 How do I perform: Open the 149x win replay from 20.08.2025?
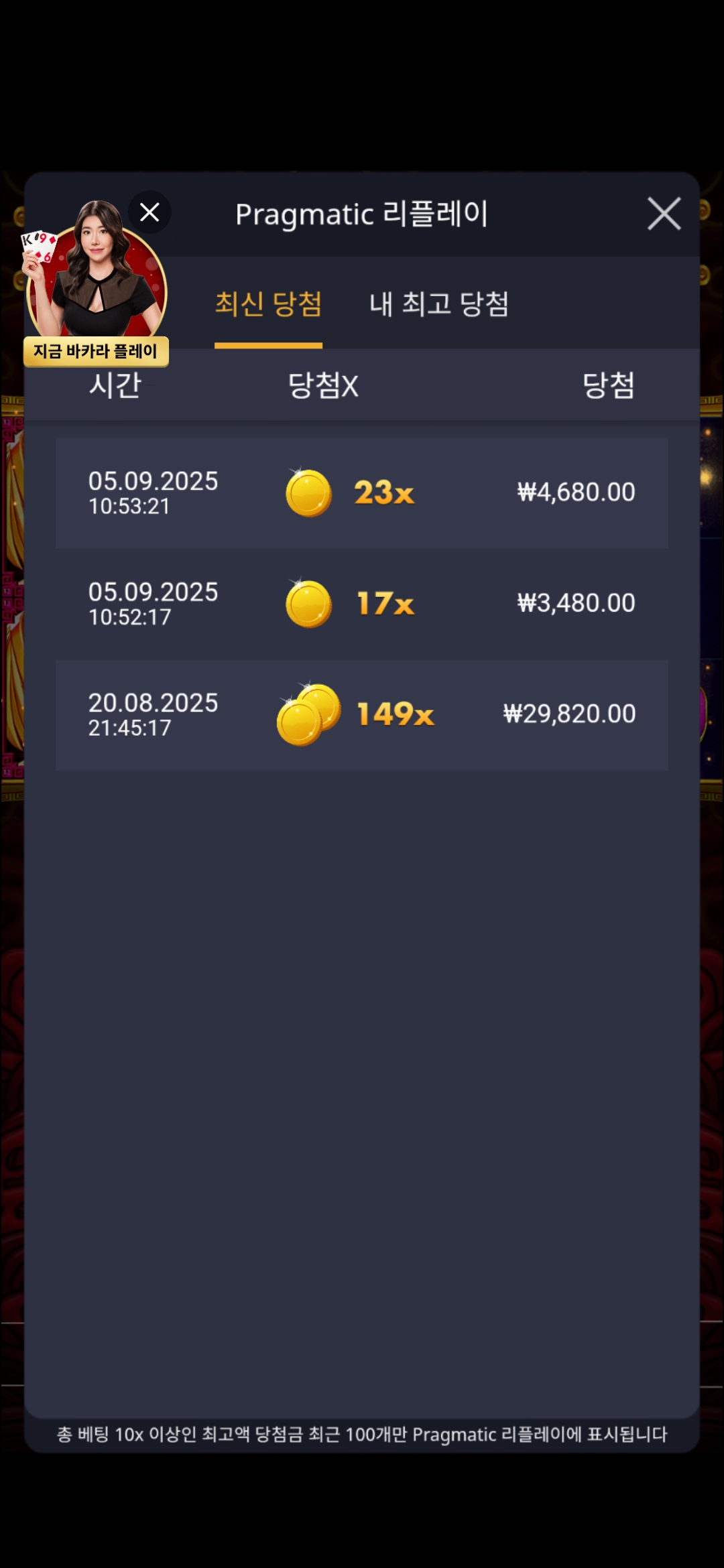click(x=361, y=714)
